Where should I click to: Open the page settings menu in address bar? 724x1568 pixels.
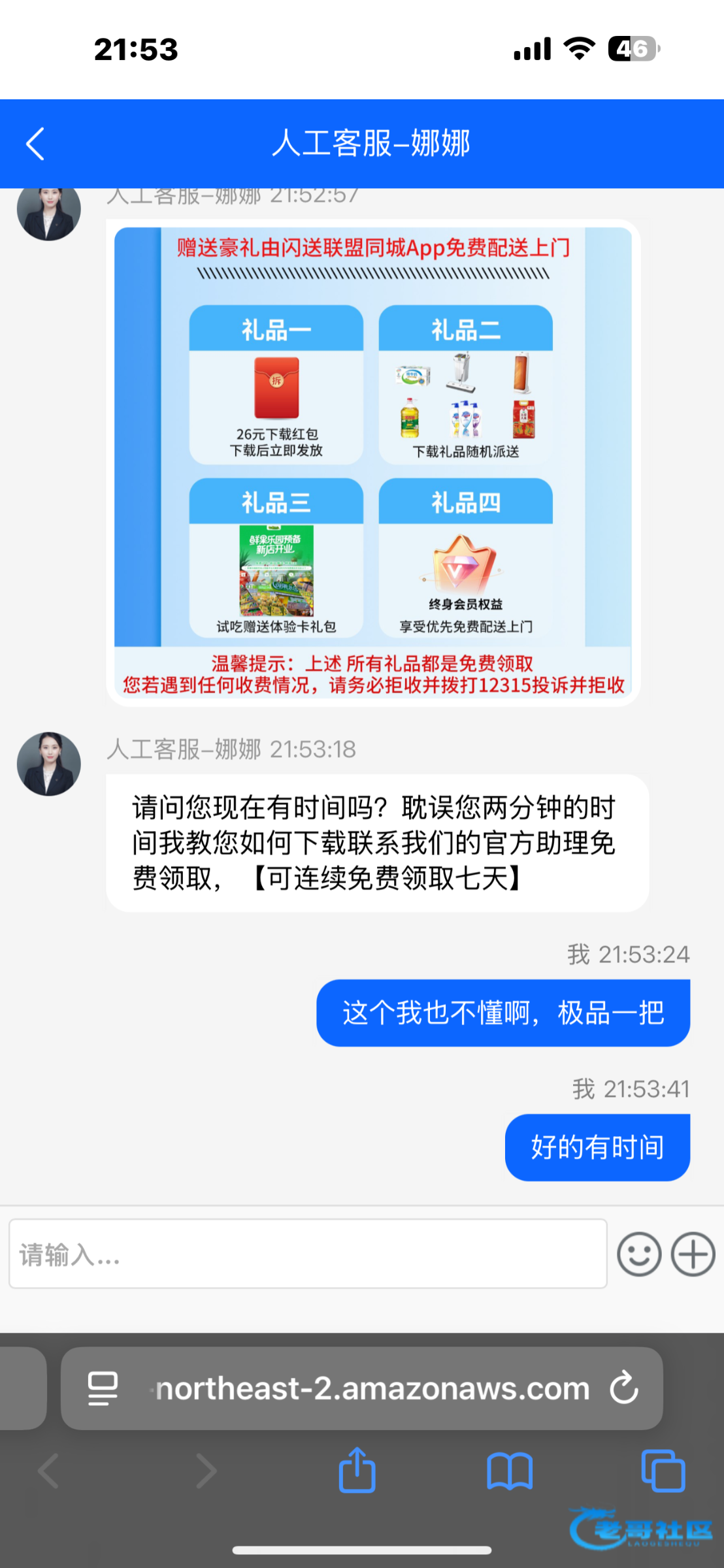[x=103, y=1388]
